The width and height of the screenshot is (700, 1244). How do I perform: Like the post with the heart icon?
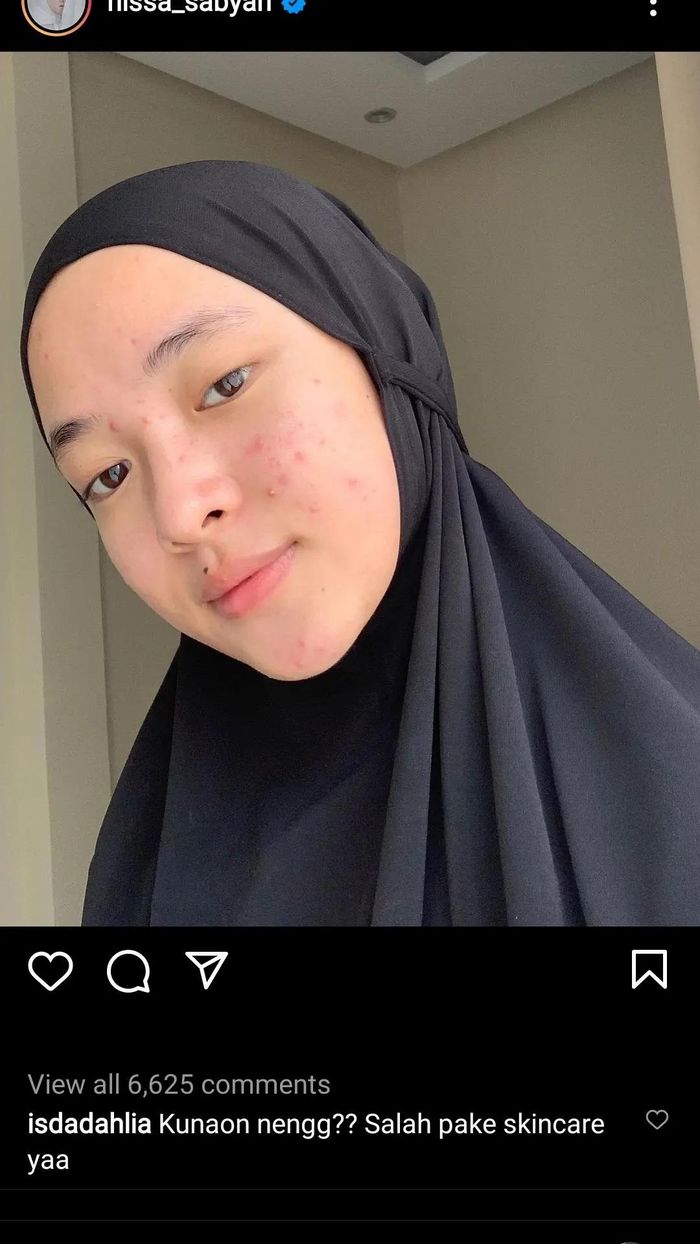(x=50, y=970)
